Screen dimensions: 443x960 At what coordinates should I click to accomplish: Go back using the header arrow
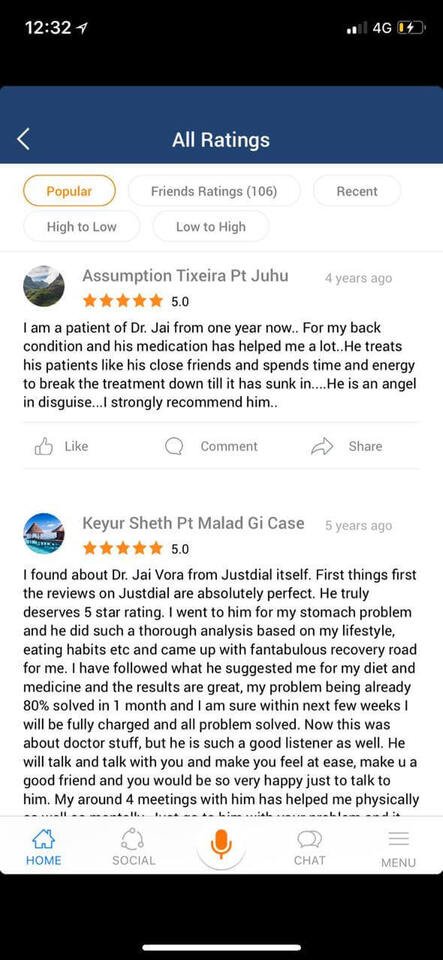coord(23,140)
